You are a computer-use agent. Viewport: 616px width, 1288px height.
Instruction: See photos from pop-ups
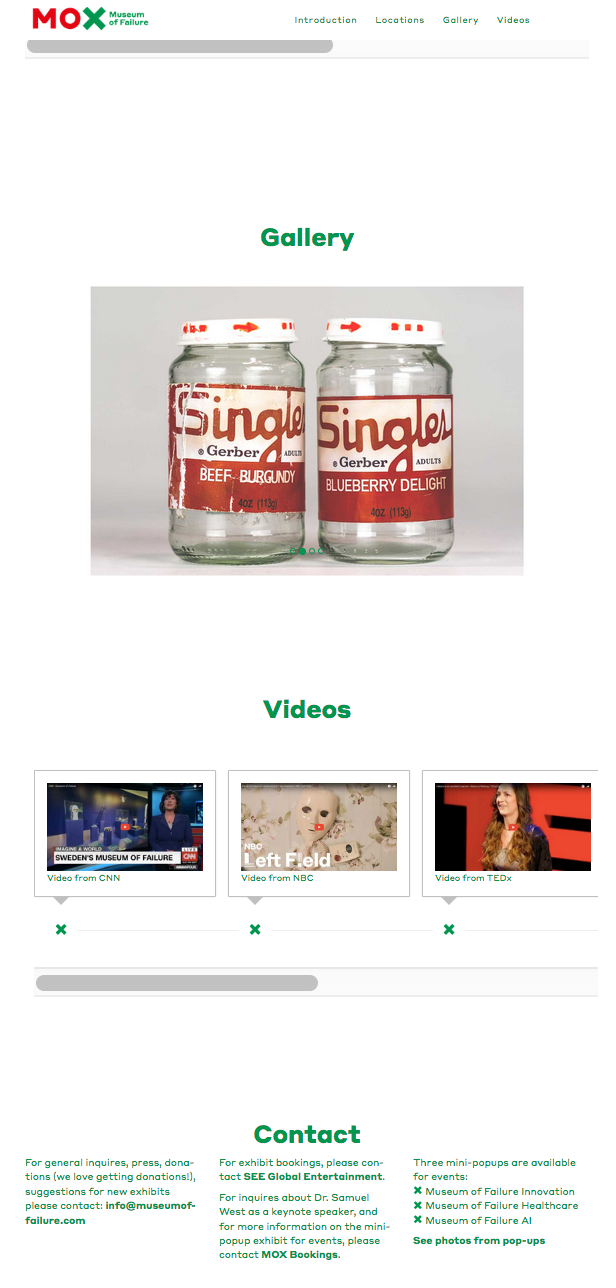[x=479, y=1240]
